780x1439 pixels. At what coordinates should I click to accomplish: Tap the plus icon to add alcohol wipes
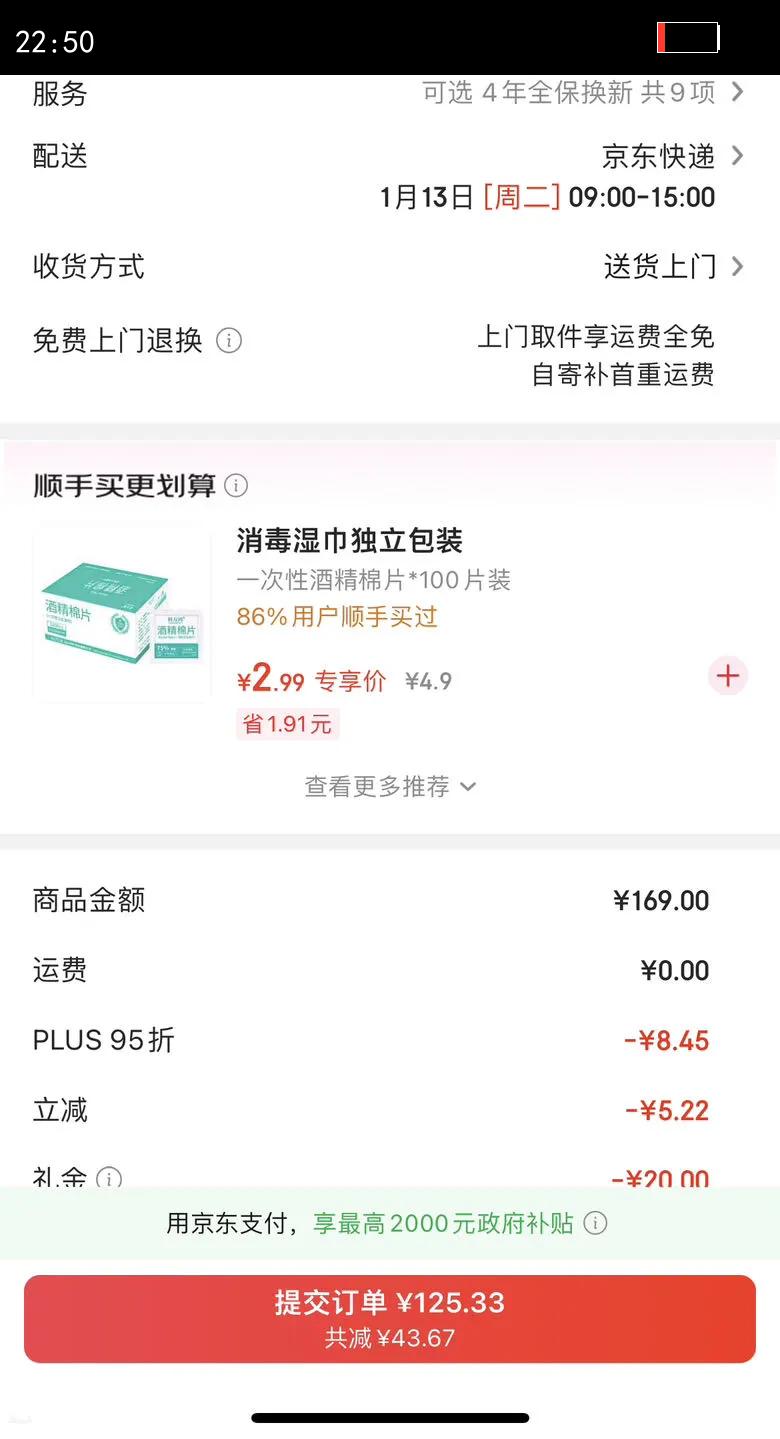pyautogui.click(x=727, y=676)
